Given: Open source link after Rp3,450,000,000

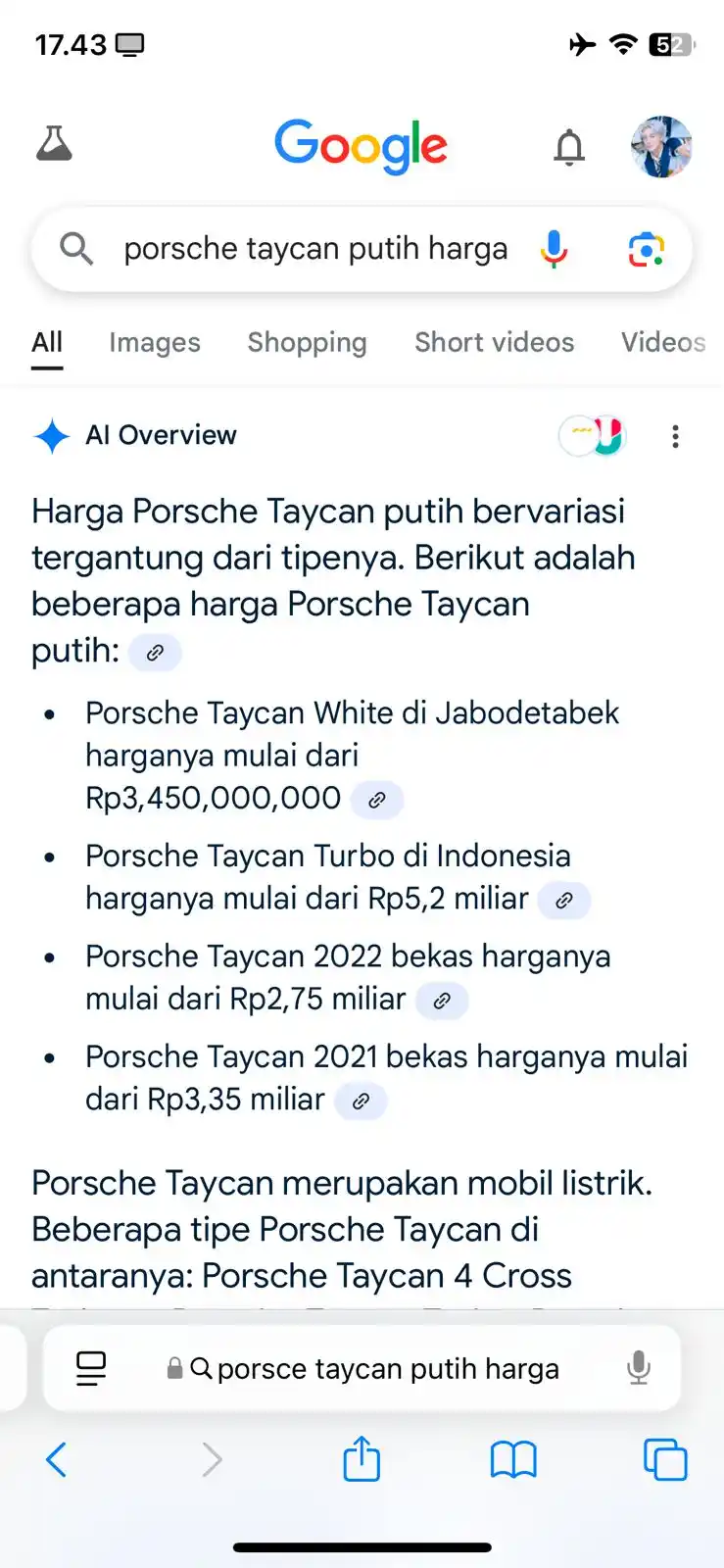Looking at the screenshot, I should click(377, 800).
